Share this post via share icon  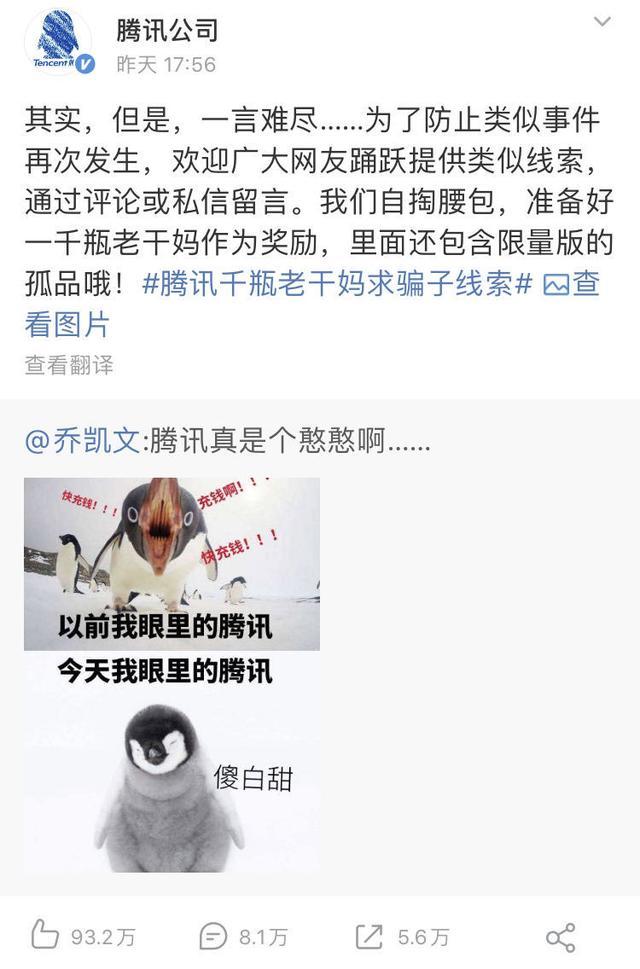[x=560, y=936]
